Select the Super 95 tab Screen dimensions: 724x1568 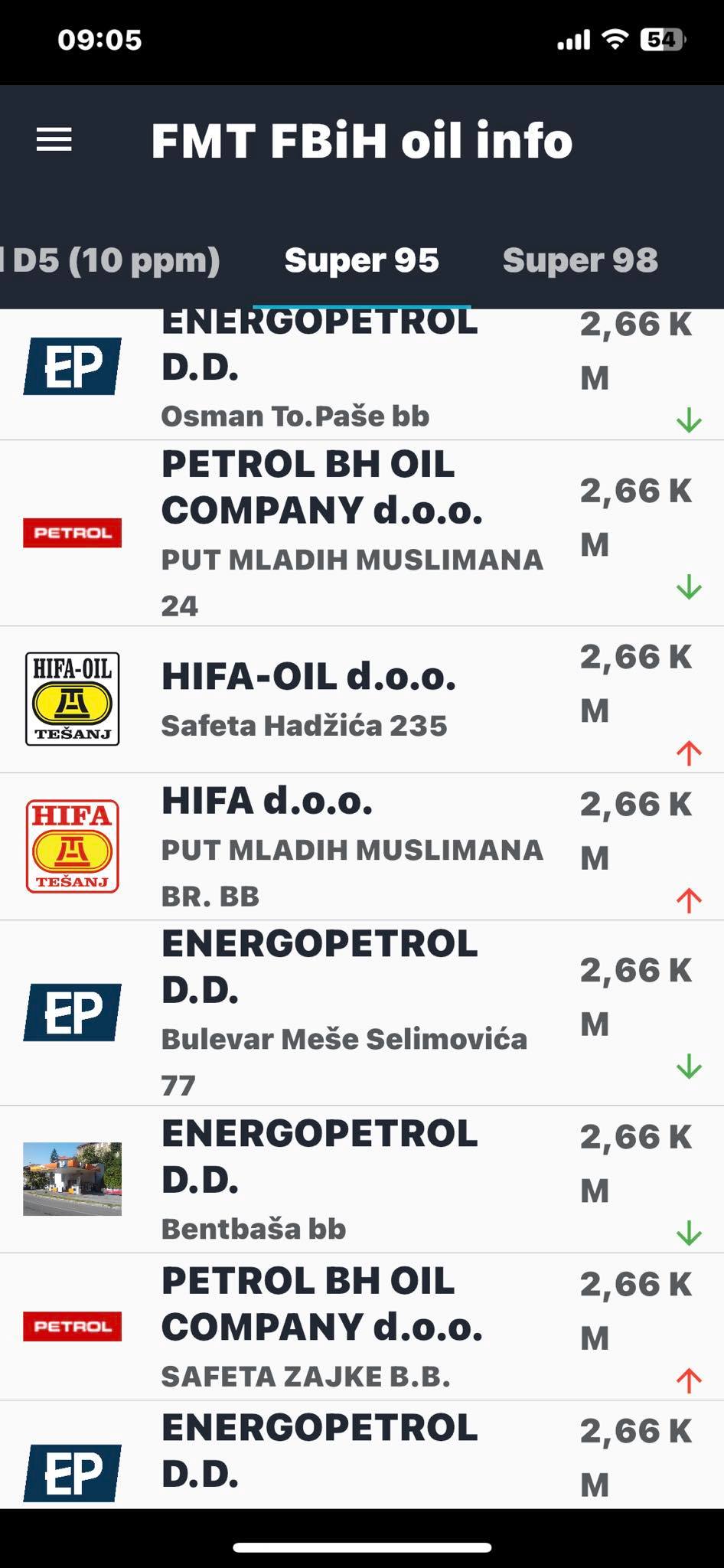coord(361,260)
